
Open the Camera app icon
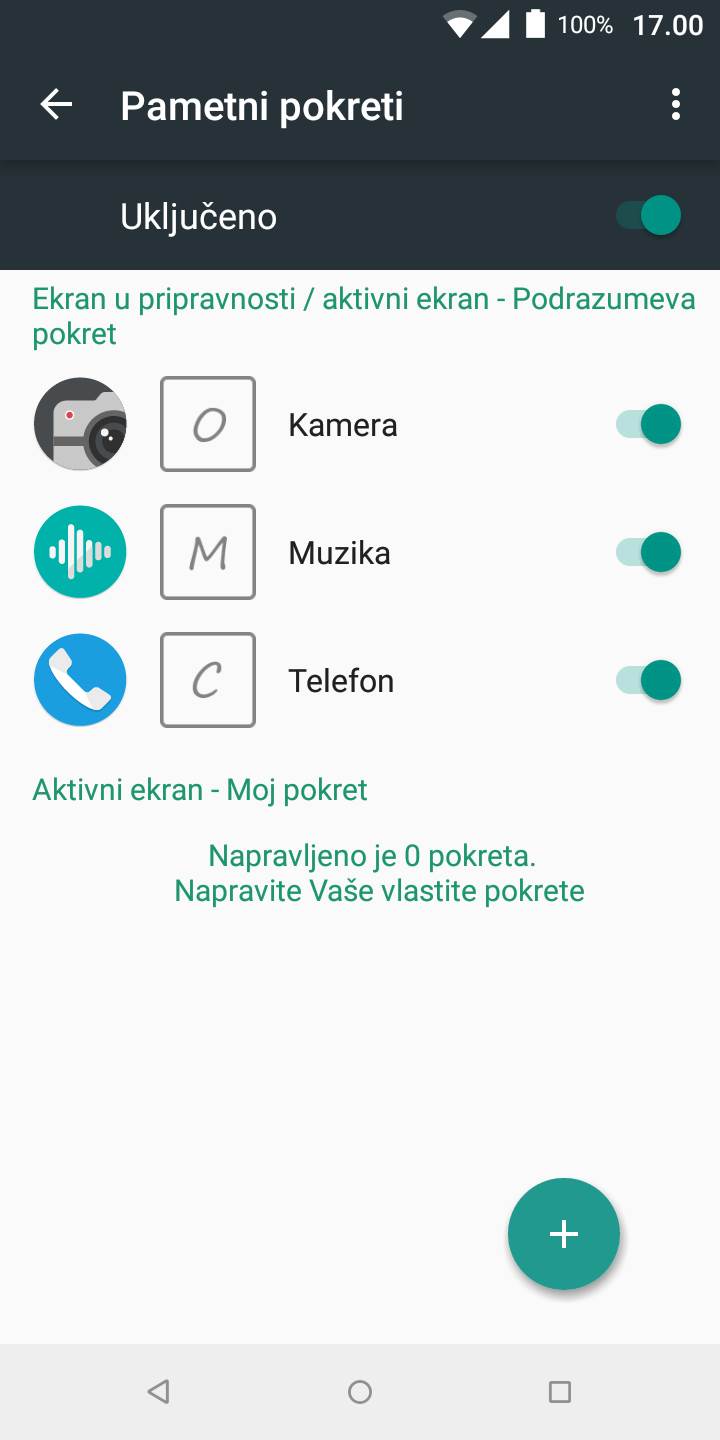(80, 424)
